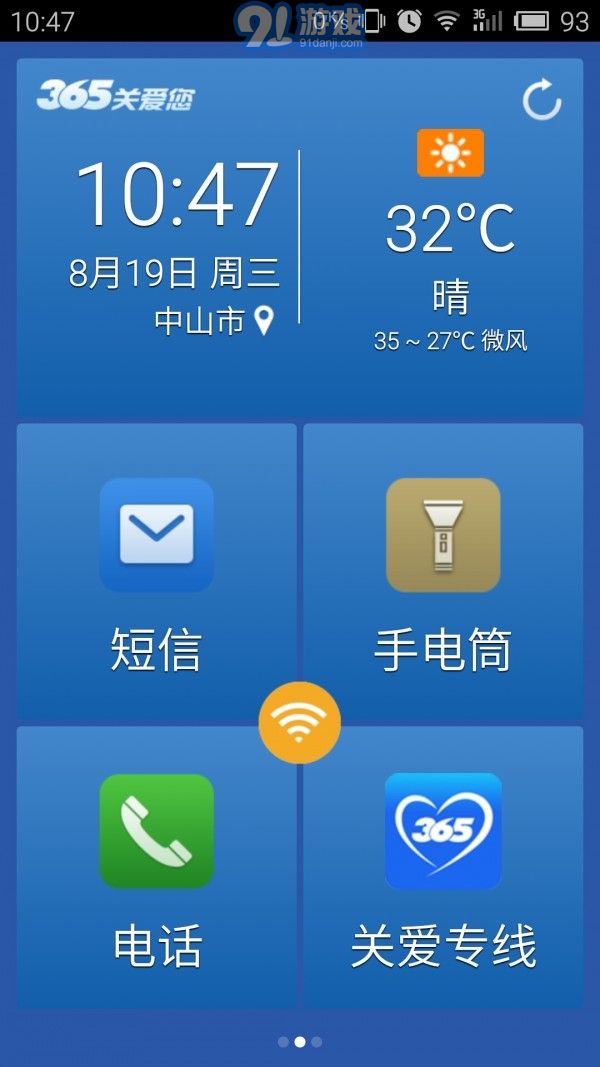Turn on the 手电筒 flashlight tile
The height and width of the screenshot is (1067, 600).
(x=443, y=572)
